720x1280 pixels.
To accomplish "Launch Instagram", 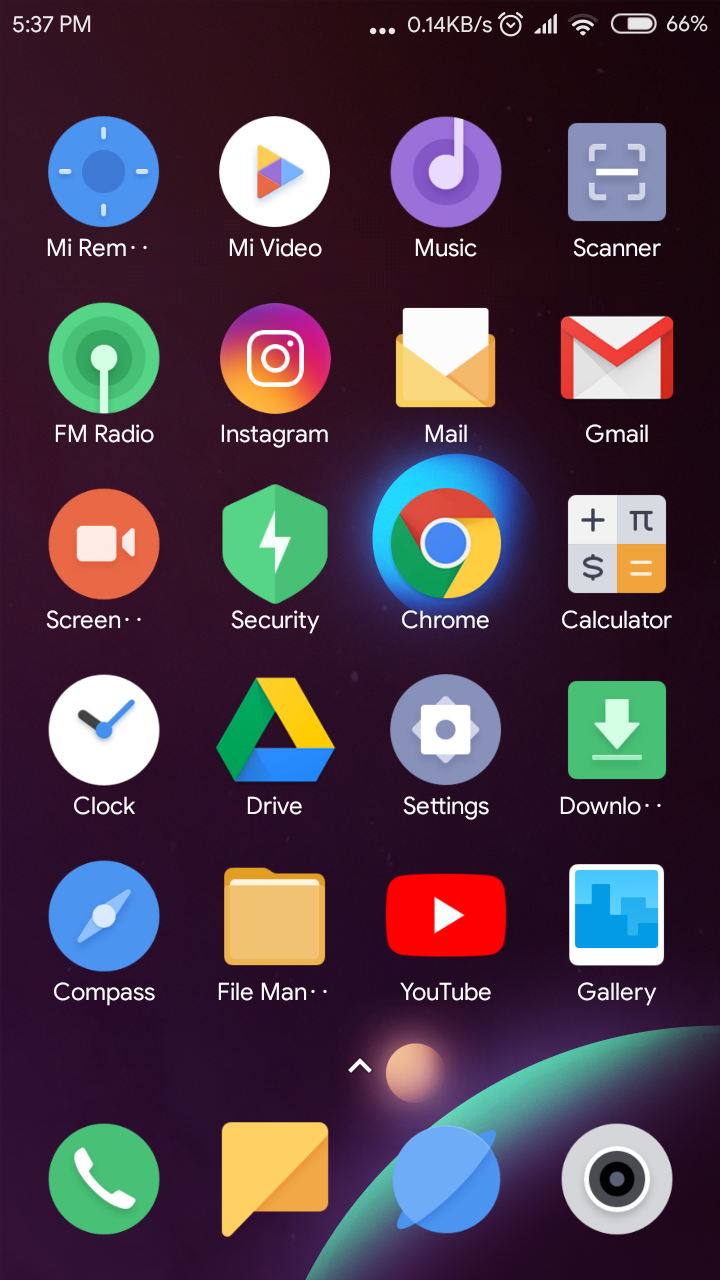I will (x=274, y=357).
